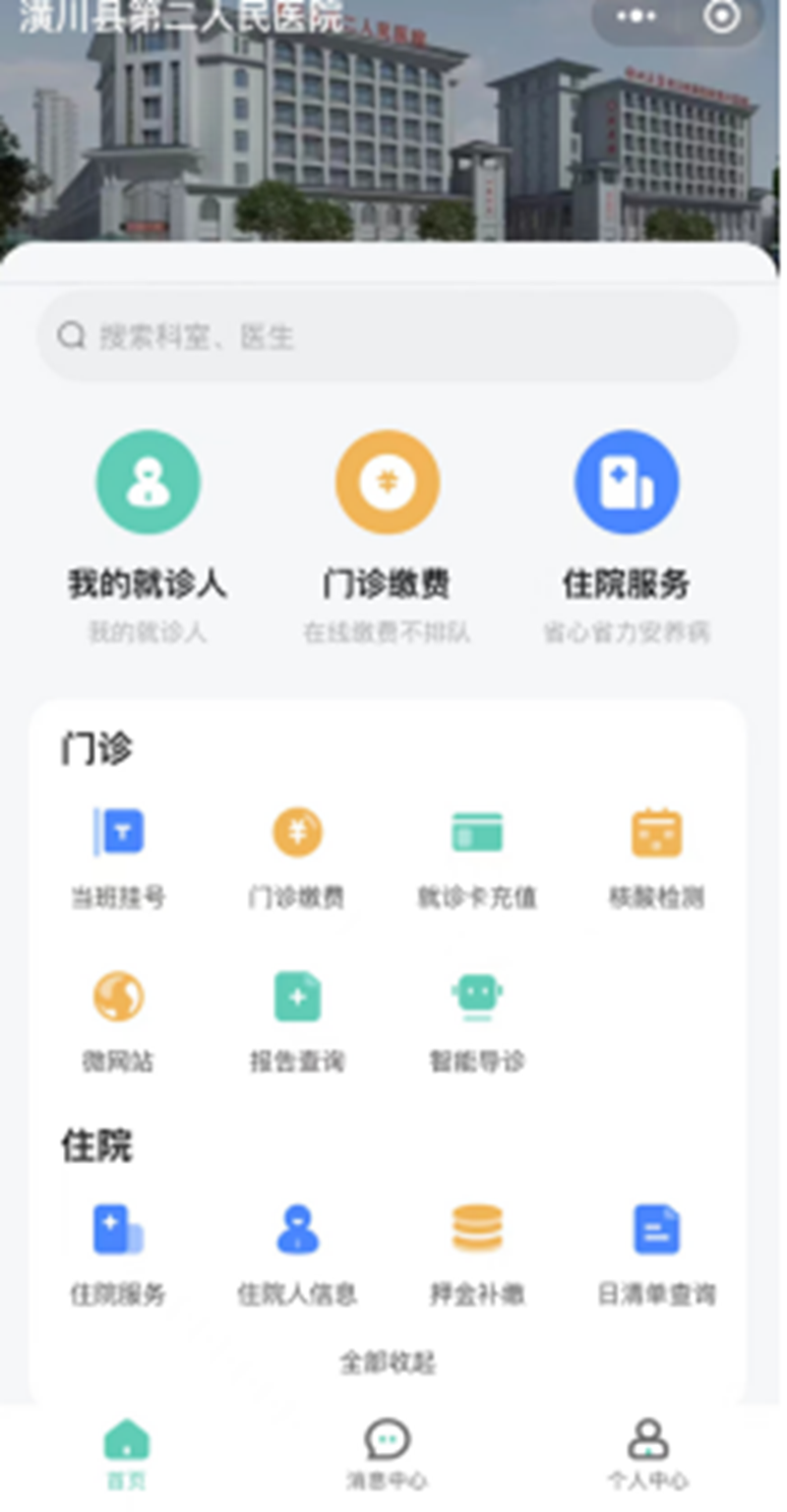787x1512 pixels.
Task: Collapse the list with 全部收起
Action: (x=388, y=1362)
